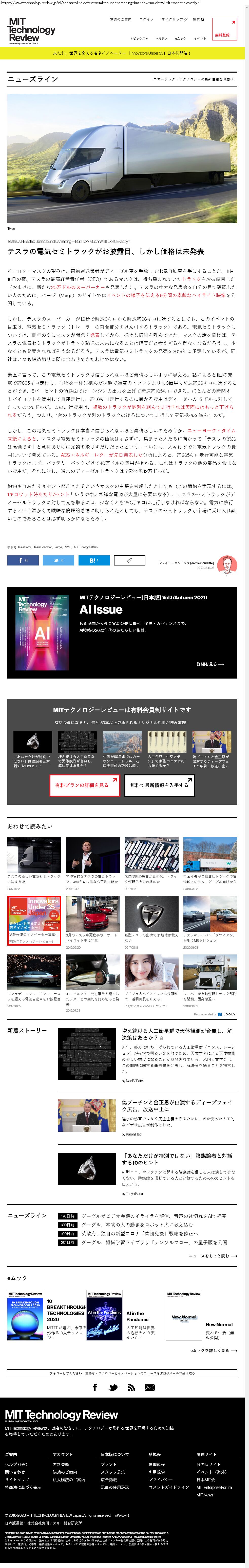
Task: Share the article on Twitter
Action: point(58,560)
